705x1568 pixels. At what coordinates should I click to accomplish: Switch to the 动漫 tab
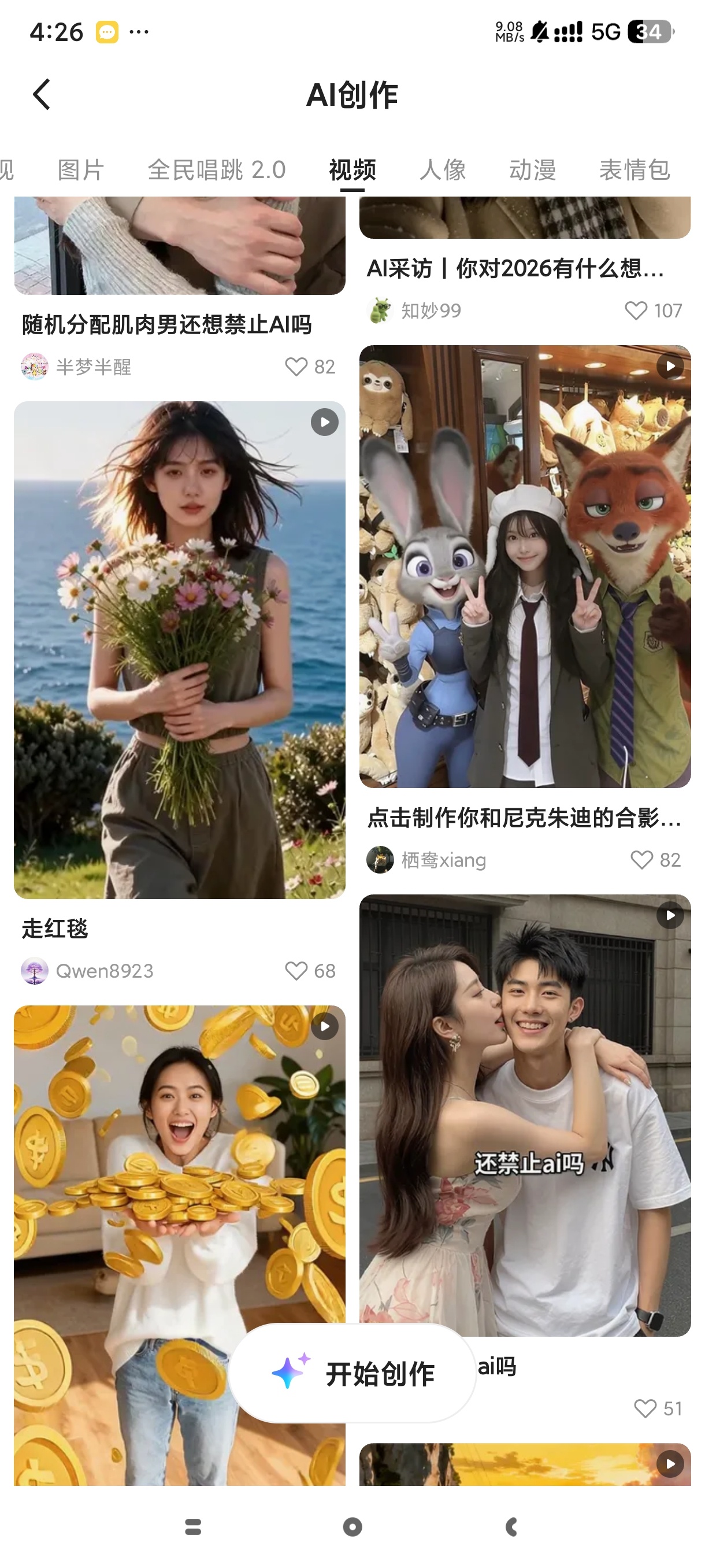pos(533,170)
